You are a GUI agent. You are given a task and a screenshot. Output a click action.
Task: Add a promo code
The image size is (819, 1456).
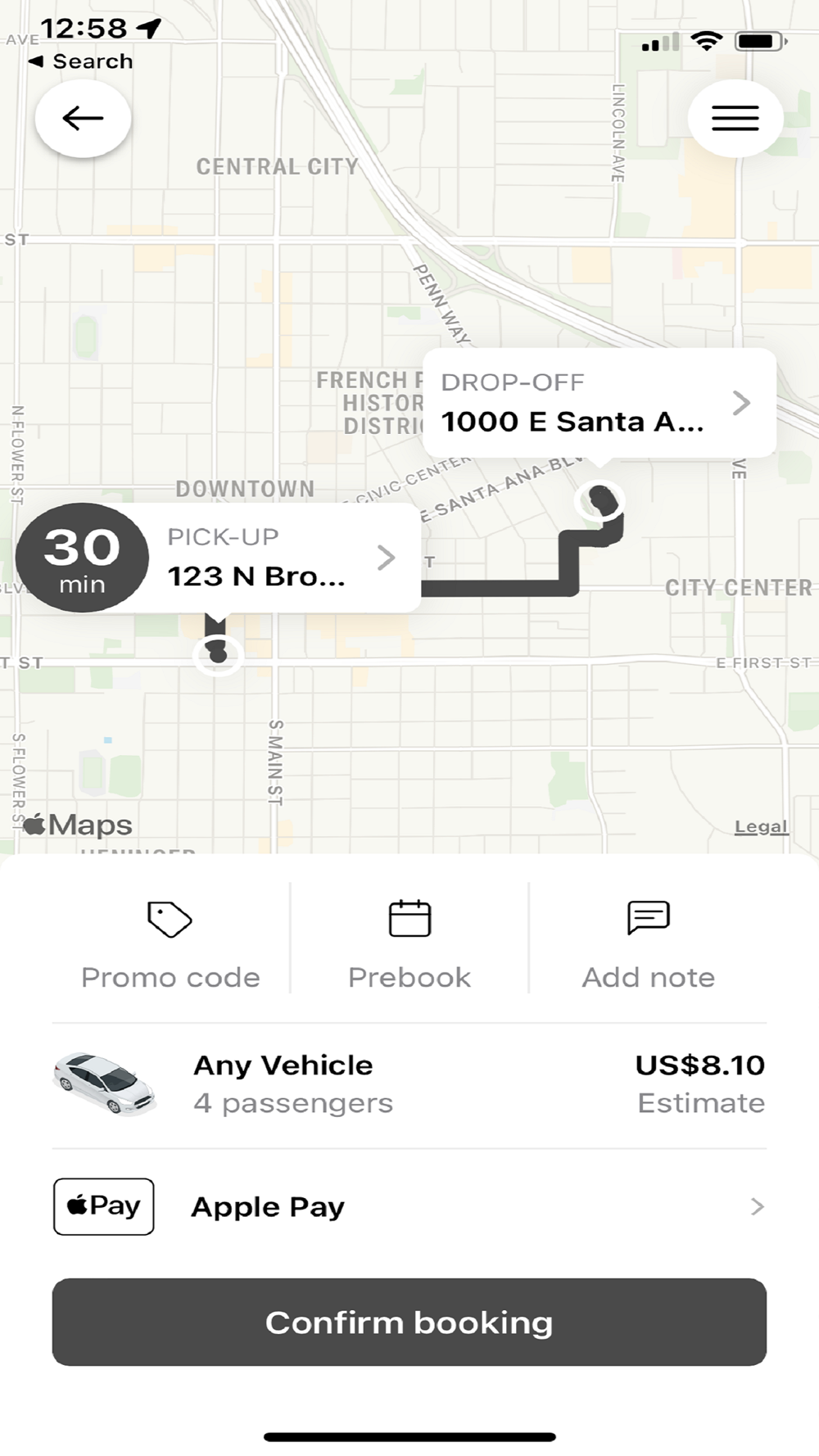[x=170, y=941]
